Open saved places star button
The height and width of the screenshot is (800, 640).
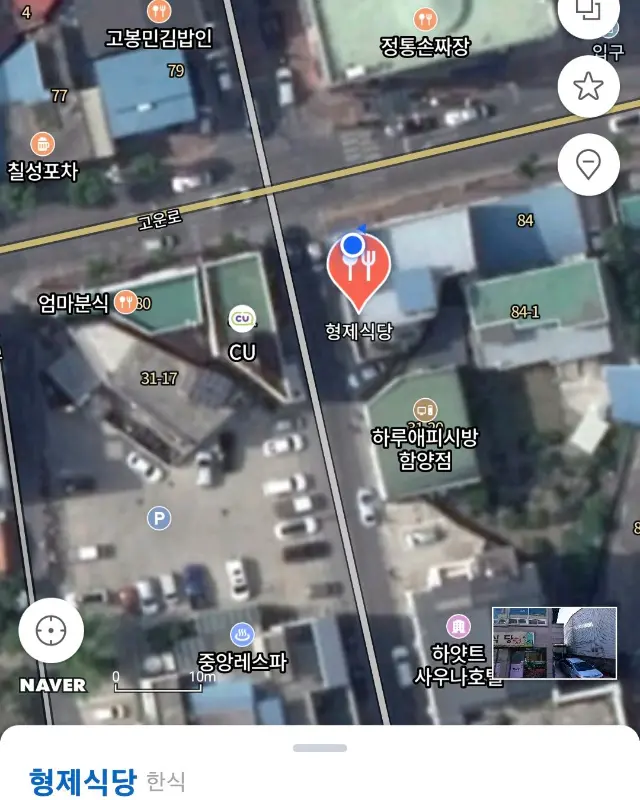point(588,87)
